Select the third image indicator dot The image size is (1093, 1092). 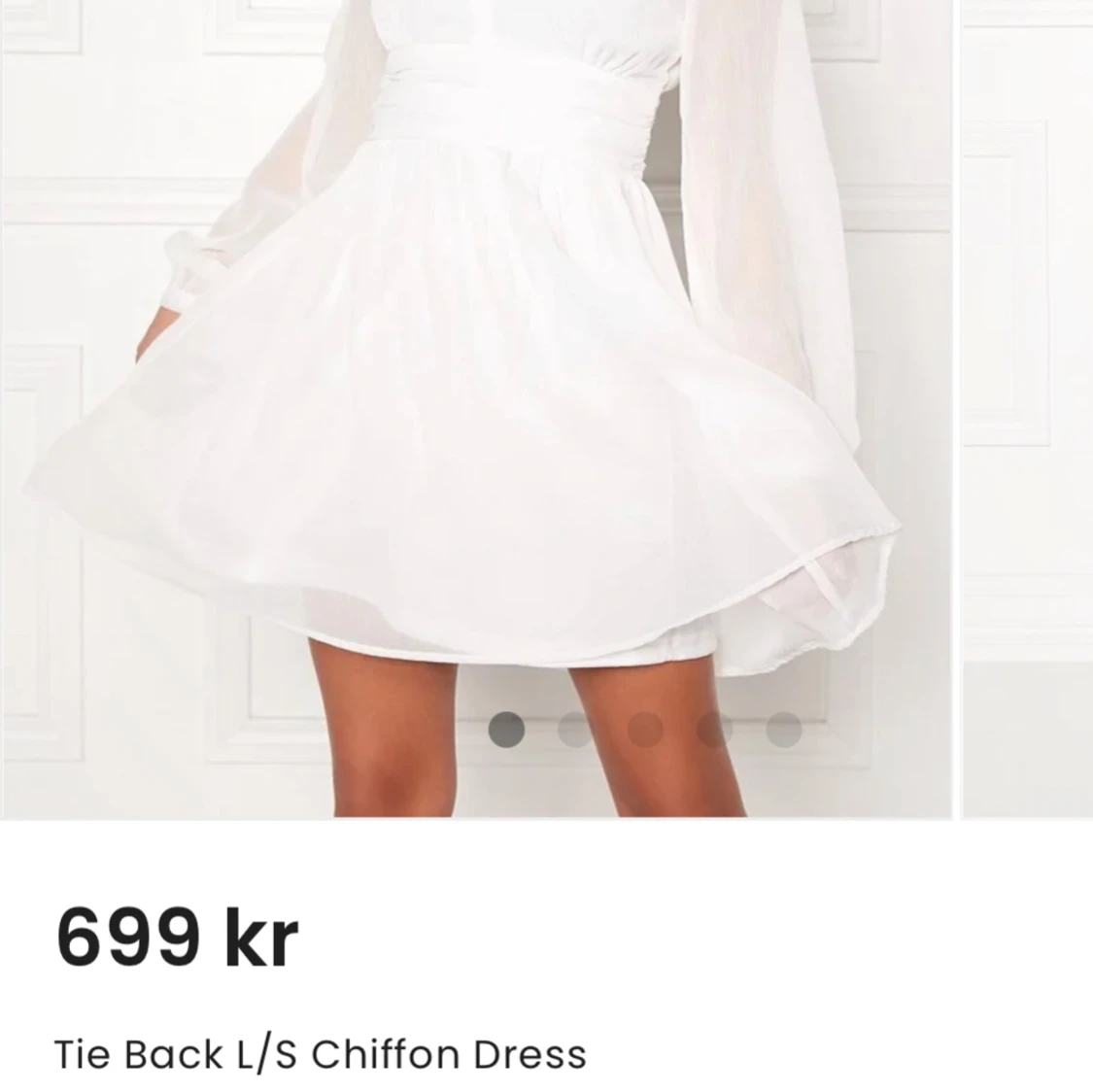(x=645, y=730)
